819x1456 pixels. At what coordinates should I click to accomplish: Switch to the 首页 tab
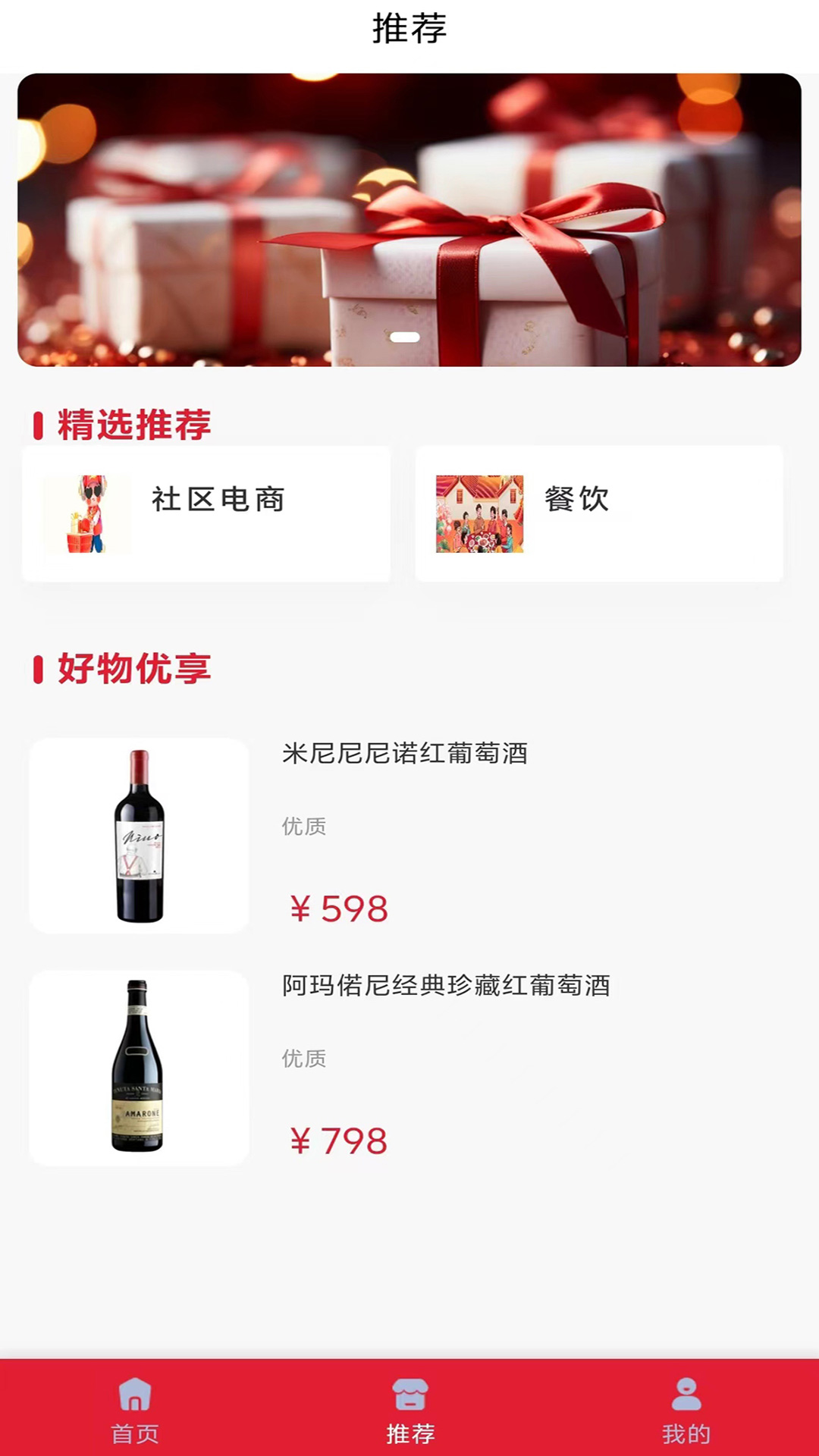tap(135, 1410)
